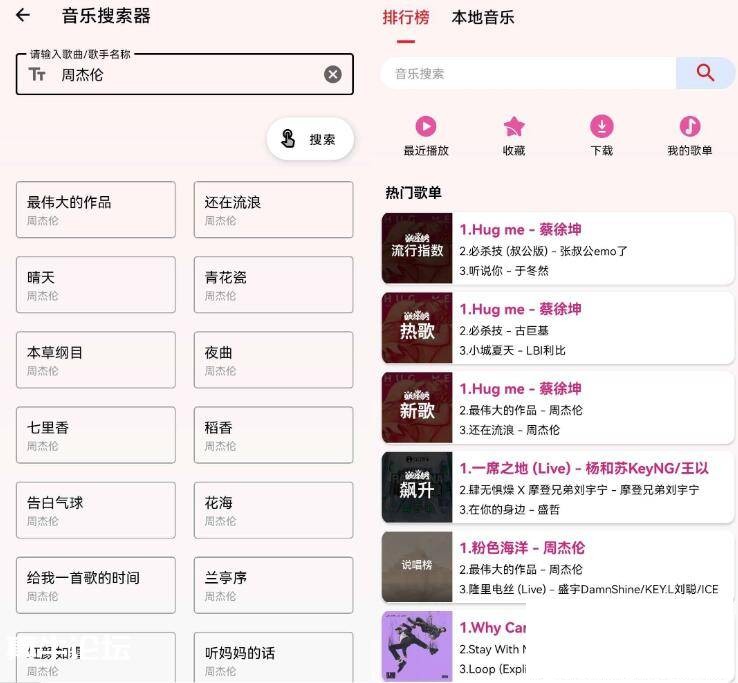Open song 七里香
The width and height of the screenshot is (738, 683).
click(96, 435)
